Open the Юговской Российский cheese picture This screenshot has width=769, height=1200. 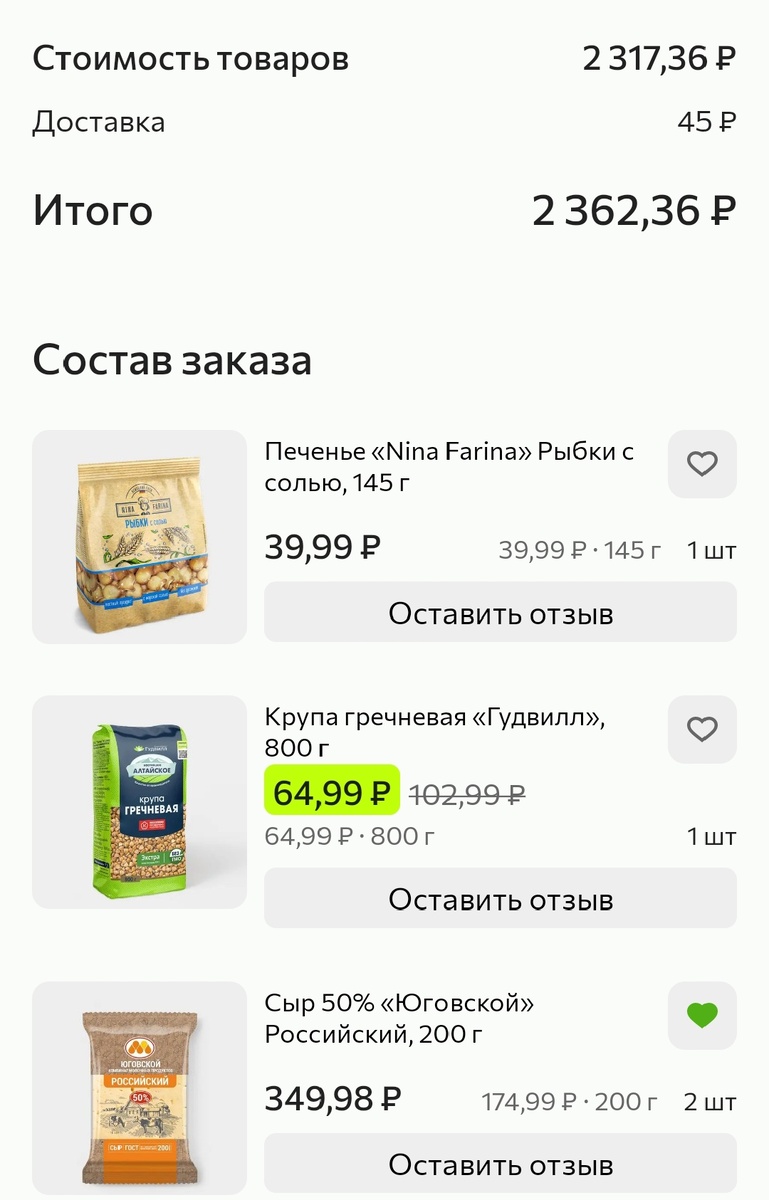coord(139,1090)
